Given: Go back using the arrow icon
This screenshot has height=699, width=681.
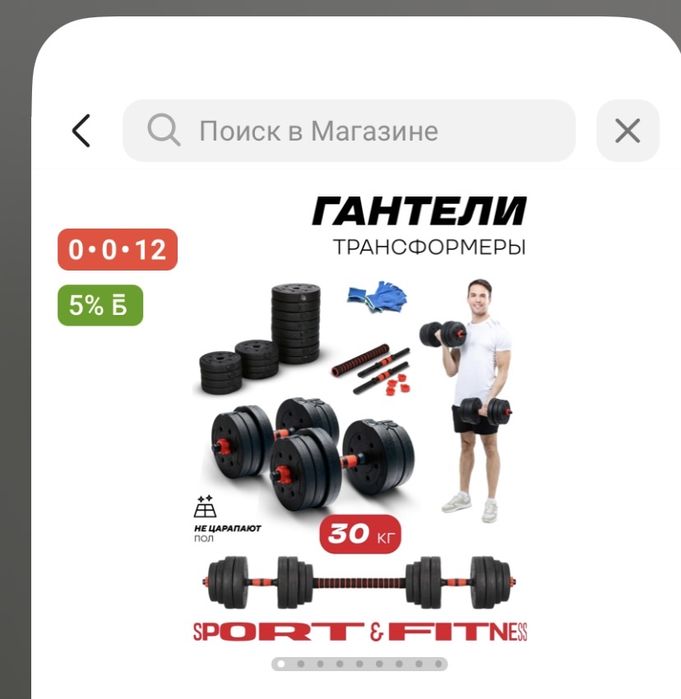Looking at the screenshot, I should [x=81, y=131].
